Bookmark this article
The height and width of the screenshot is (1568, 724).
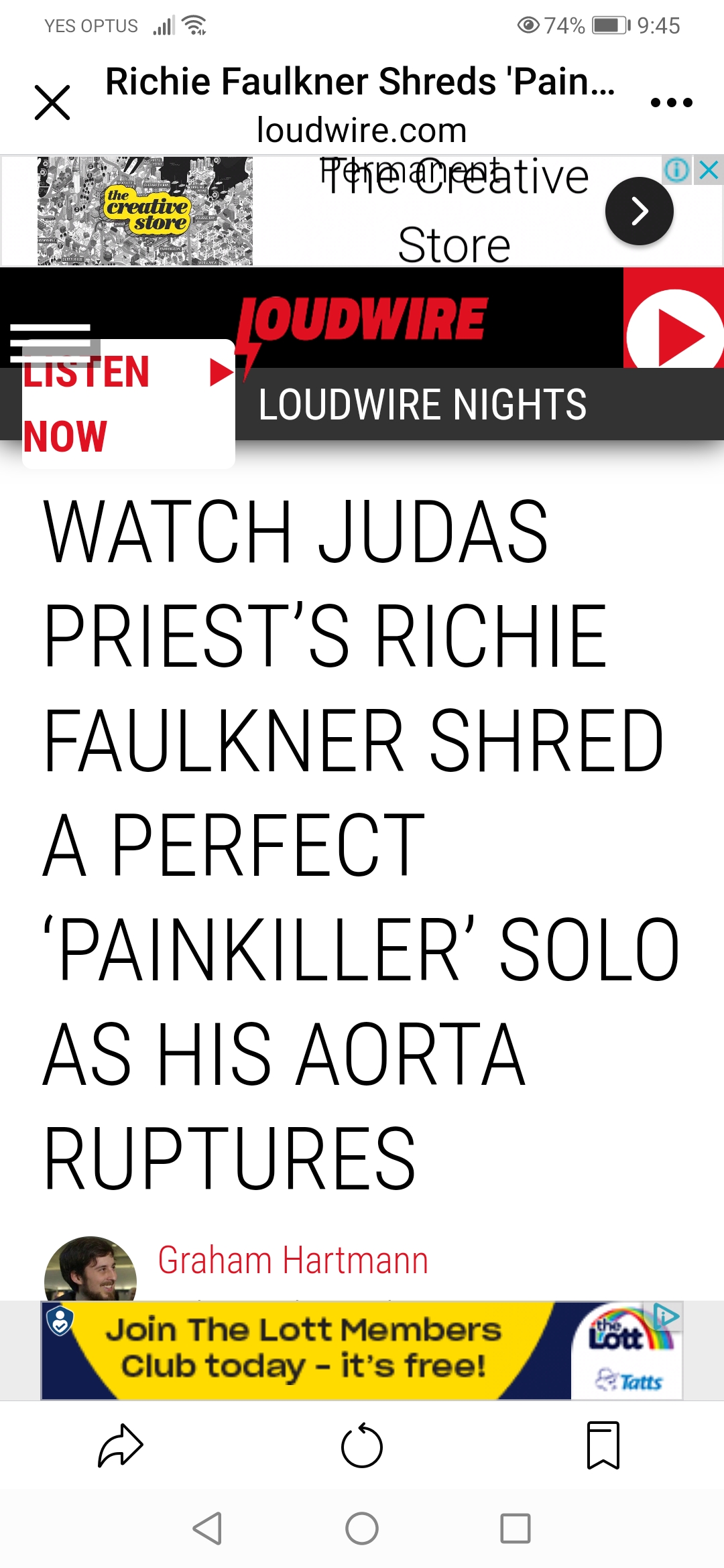coord(603,1445)
